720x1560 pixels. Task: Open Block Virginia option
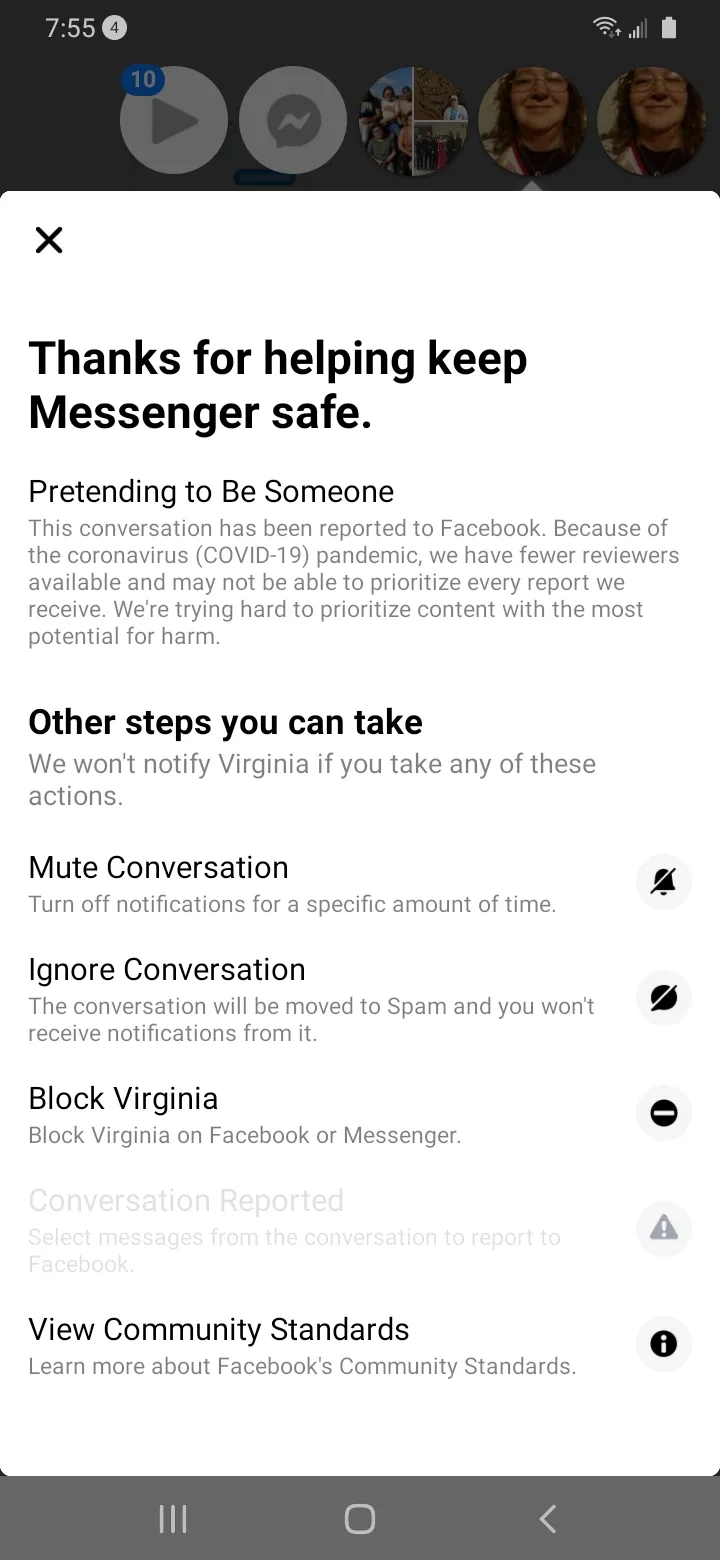click(360, 1114)
